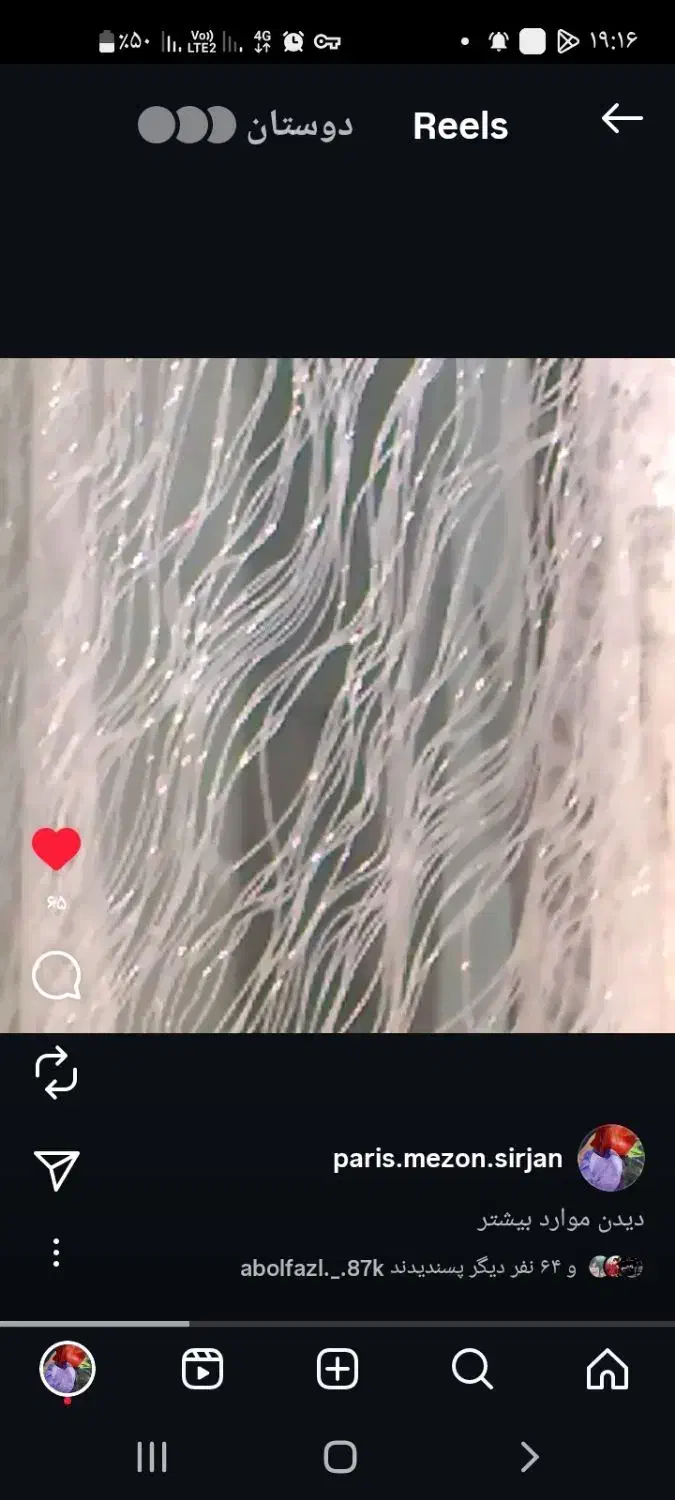
Task: View people who liked, including abolfazl._.87k
Action: pyautogui.click(x=408, y=1268)
